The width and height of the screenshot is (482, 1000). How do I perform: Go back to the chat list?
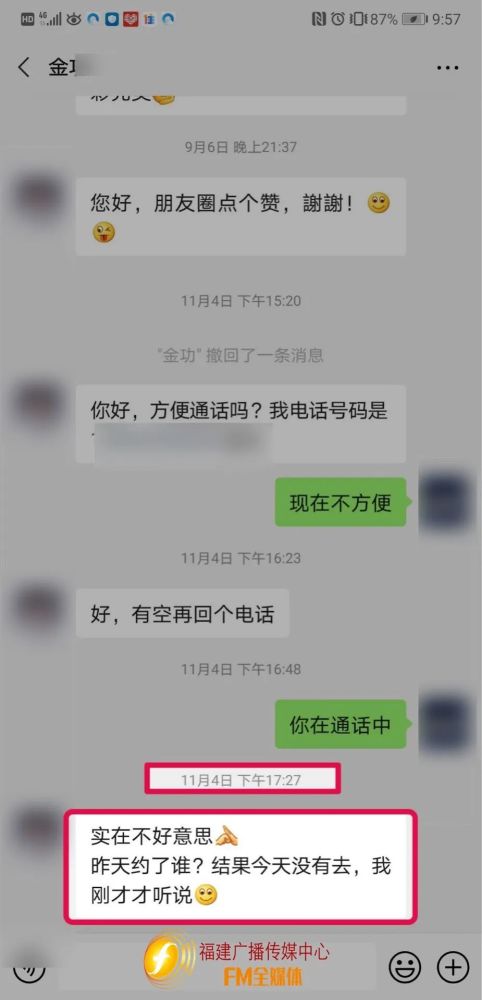(24, 68)
